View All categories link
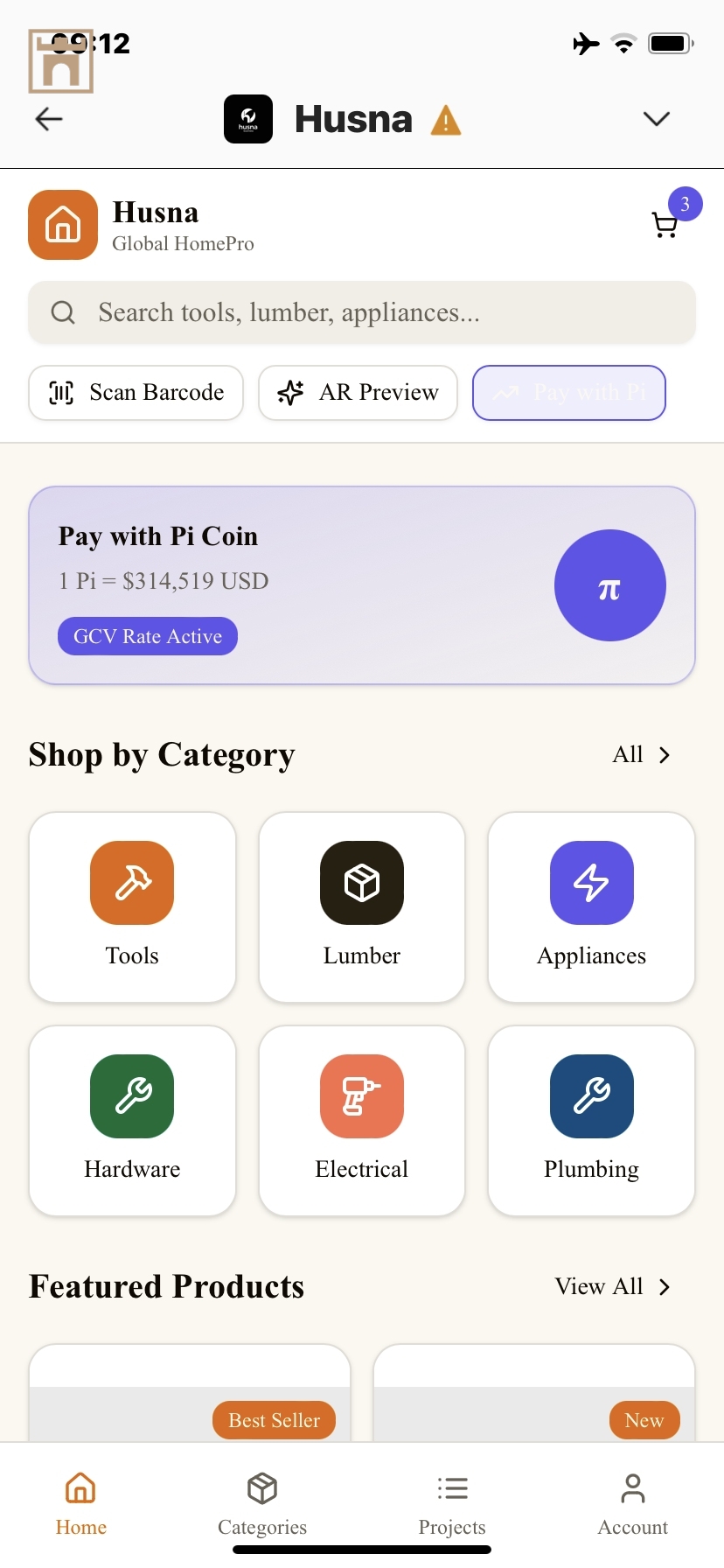This screenshot has height=1568, width=724. pyautogui.click(x=641, y=754)
